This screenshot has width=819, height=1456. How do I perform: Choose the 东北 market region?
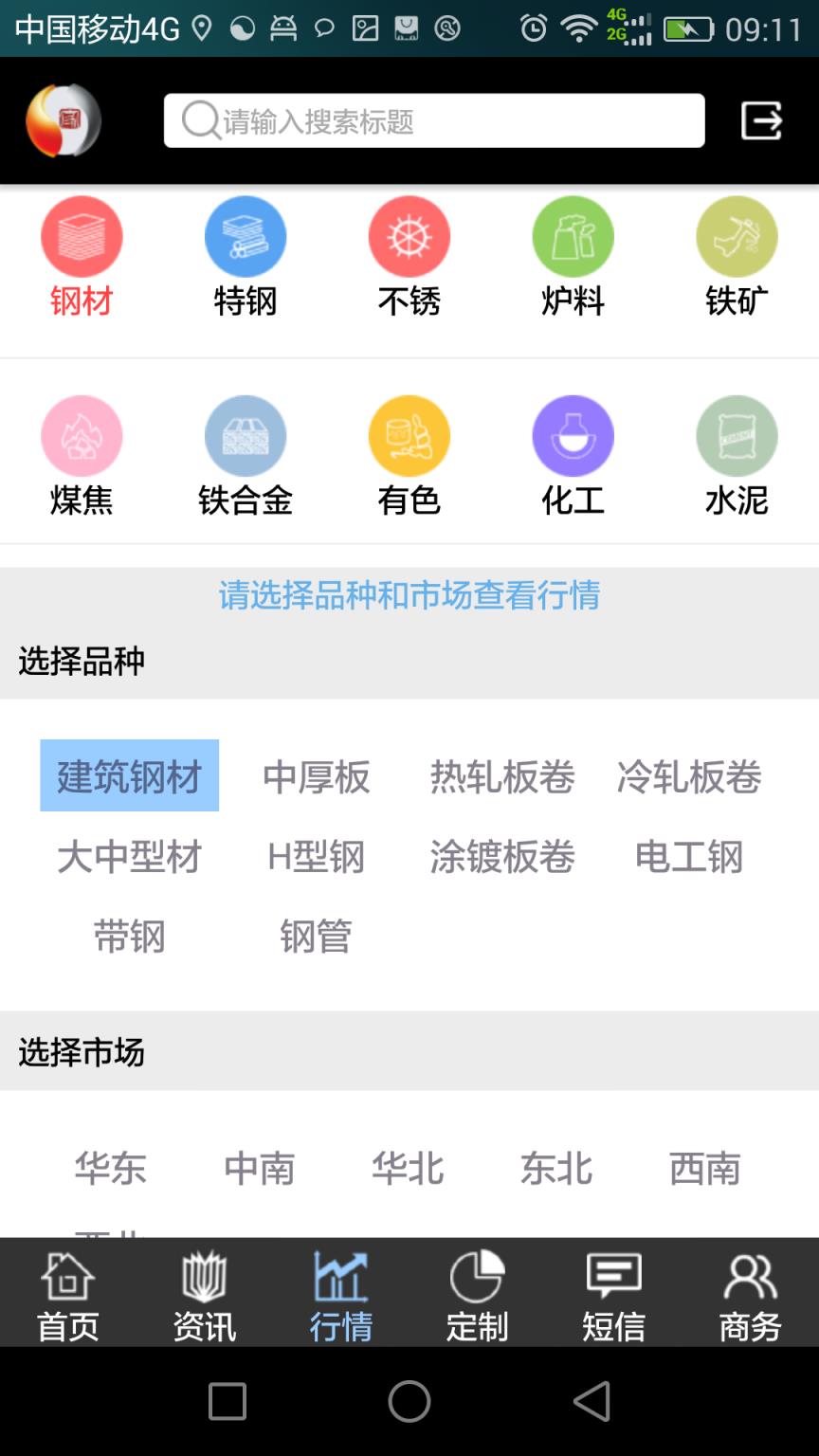point(555,1170)
